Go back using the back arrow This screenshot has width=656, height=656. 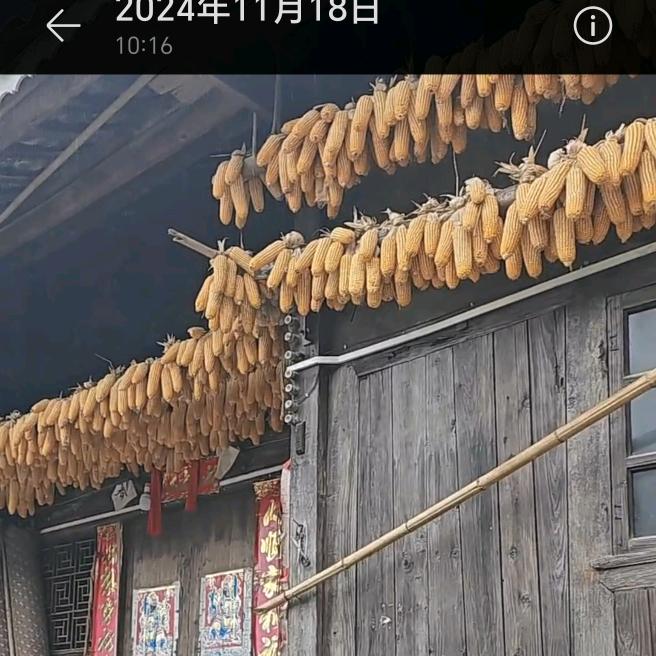[63, 26]
